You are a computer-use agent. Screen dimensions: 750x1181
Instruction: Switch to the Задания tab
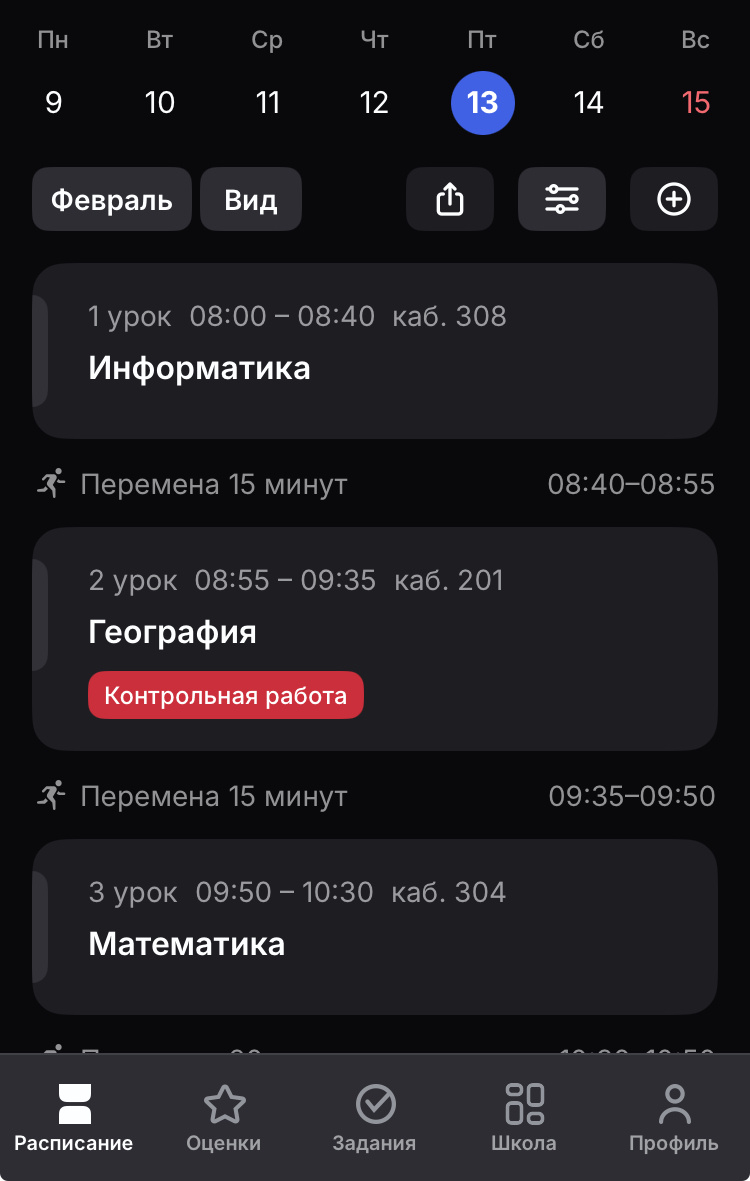point(375,1118)
